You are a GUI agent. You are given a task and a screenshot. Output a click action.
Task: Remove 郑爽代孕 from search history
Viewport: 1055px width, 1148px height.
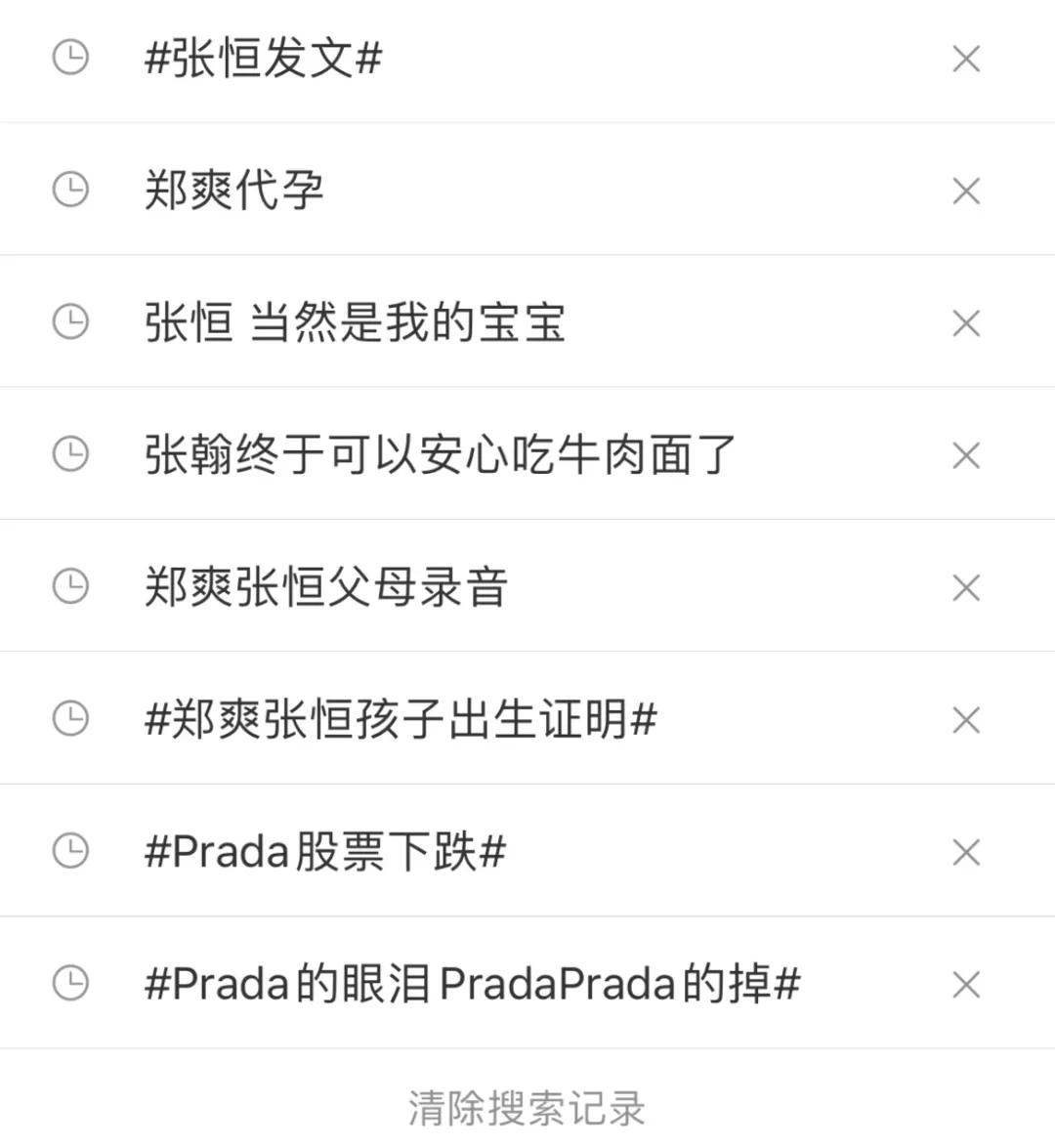click(966, 190)
